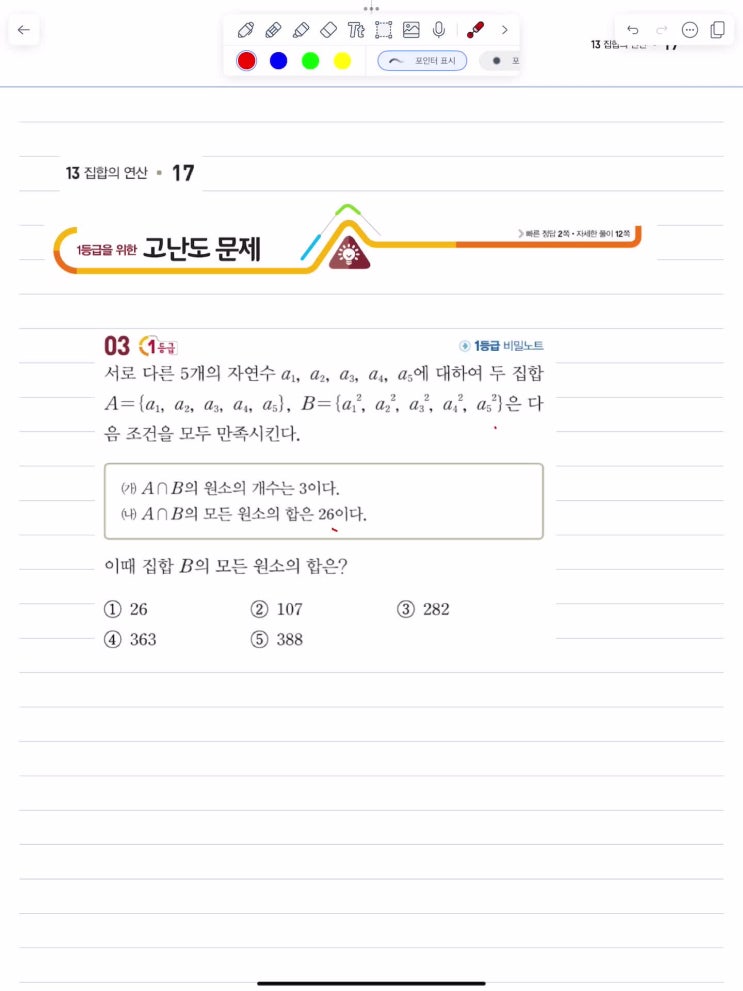Open the more options menu
The image size is (743, 991).
point(690,30)
